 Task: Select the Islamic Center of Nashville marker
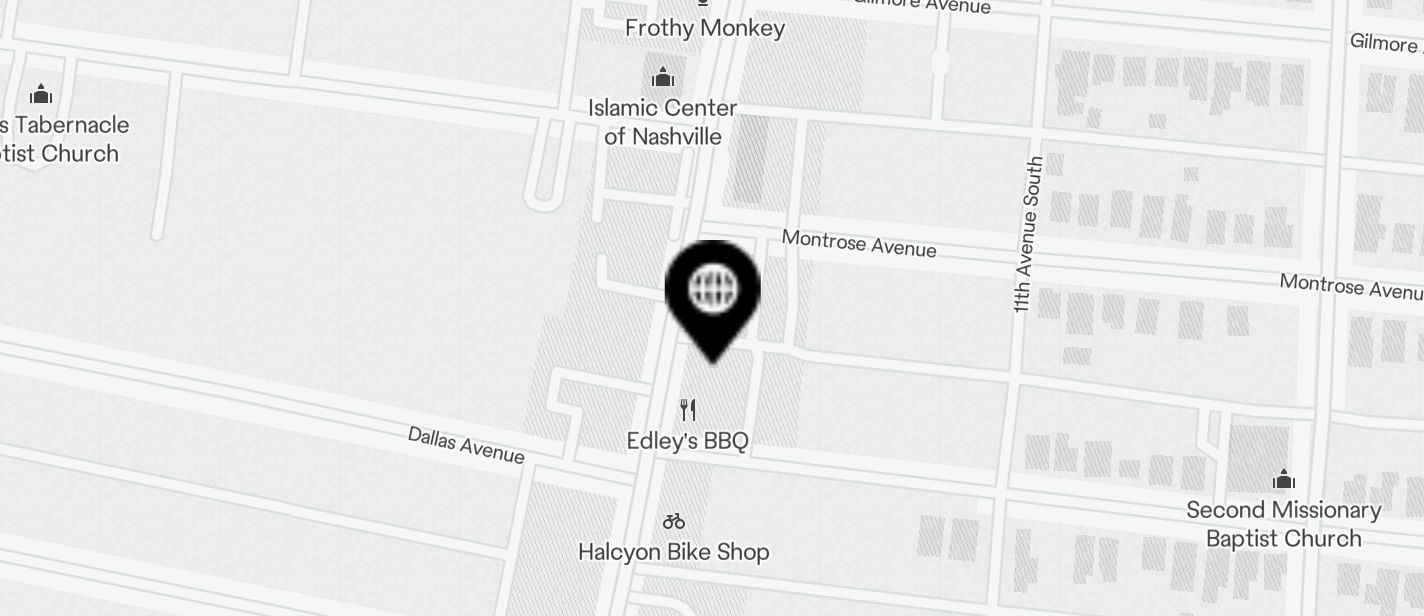pyautogui.click(x=662, y=78)
